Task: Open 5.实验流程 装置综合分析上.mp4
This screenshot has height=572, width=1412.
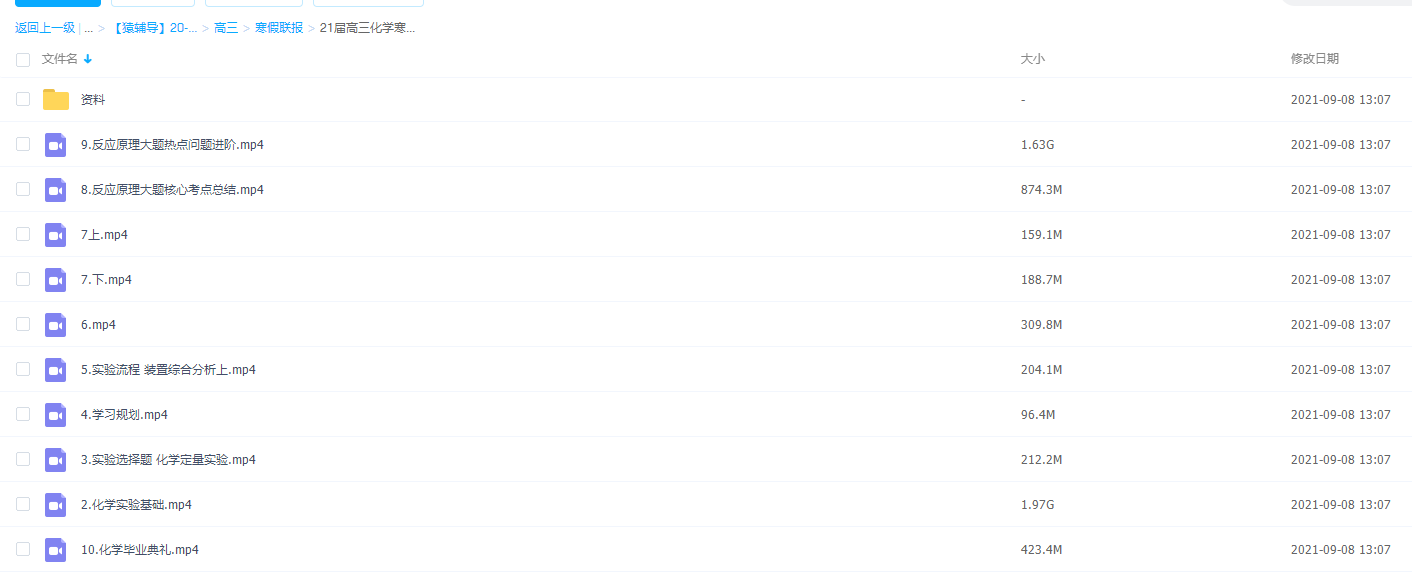Action: point(168,370)
